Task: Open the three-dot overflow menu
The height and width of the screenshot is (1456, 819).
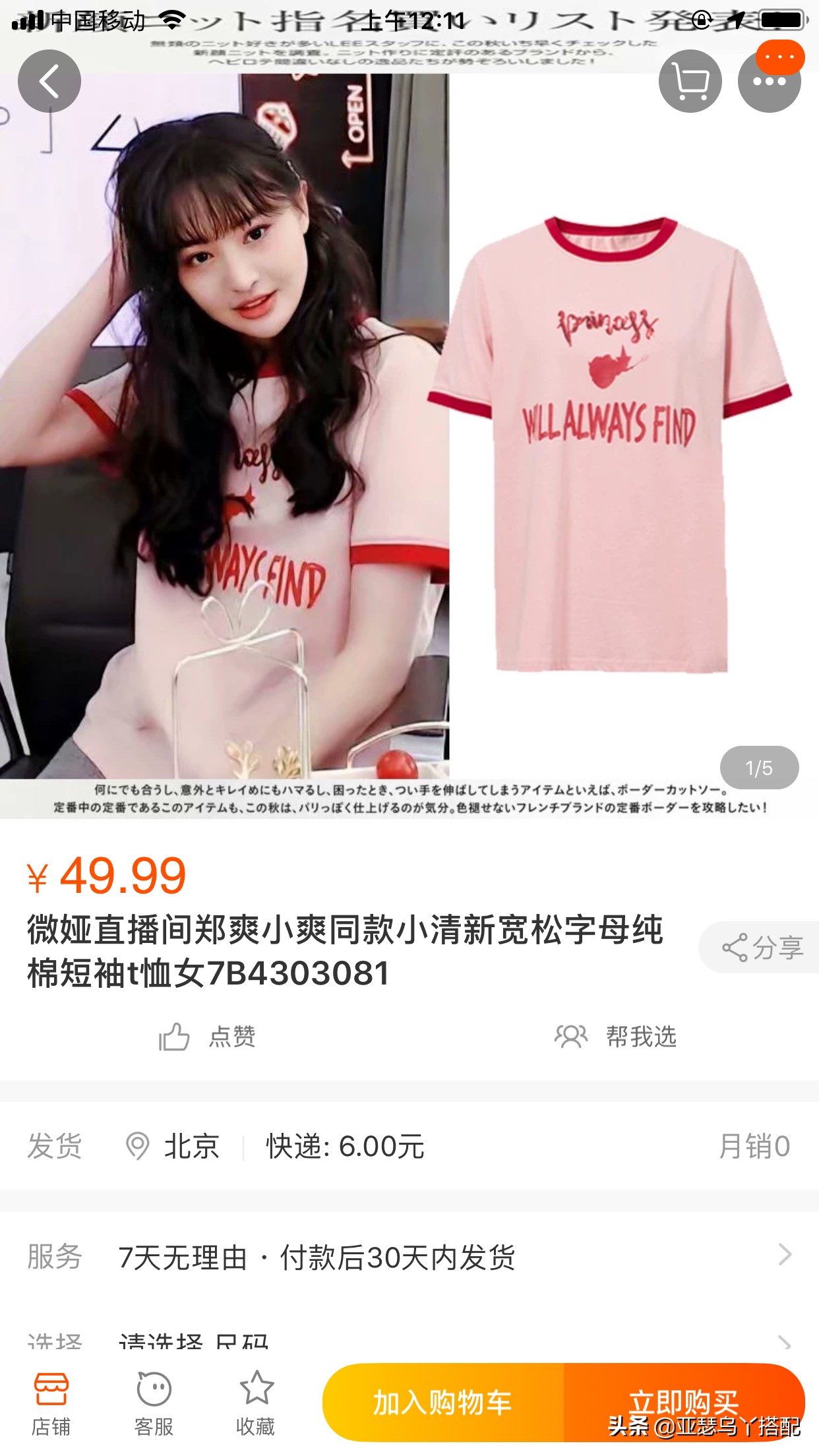Action: tap(770, 81)
